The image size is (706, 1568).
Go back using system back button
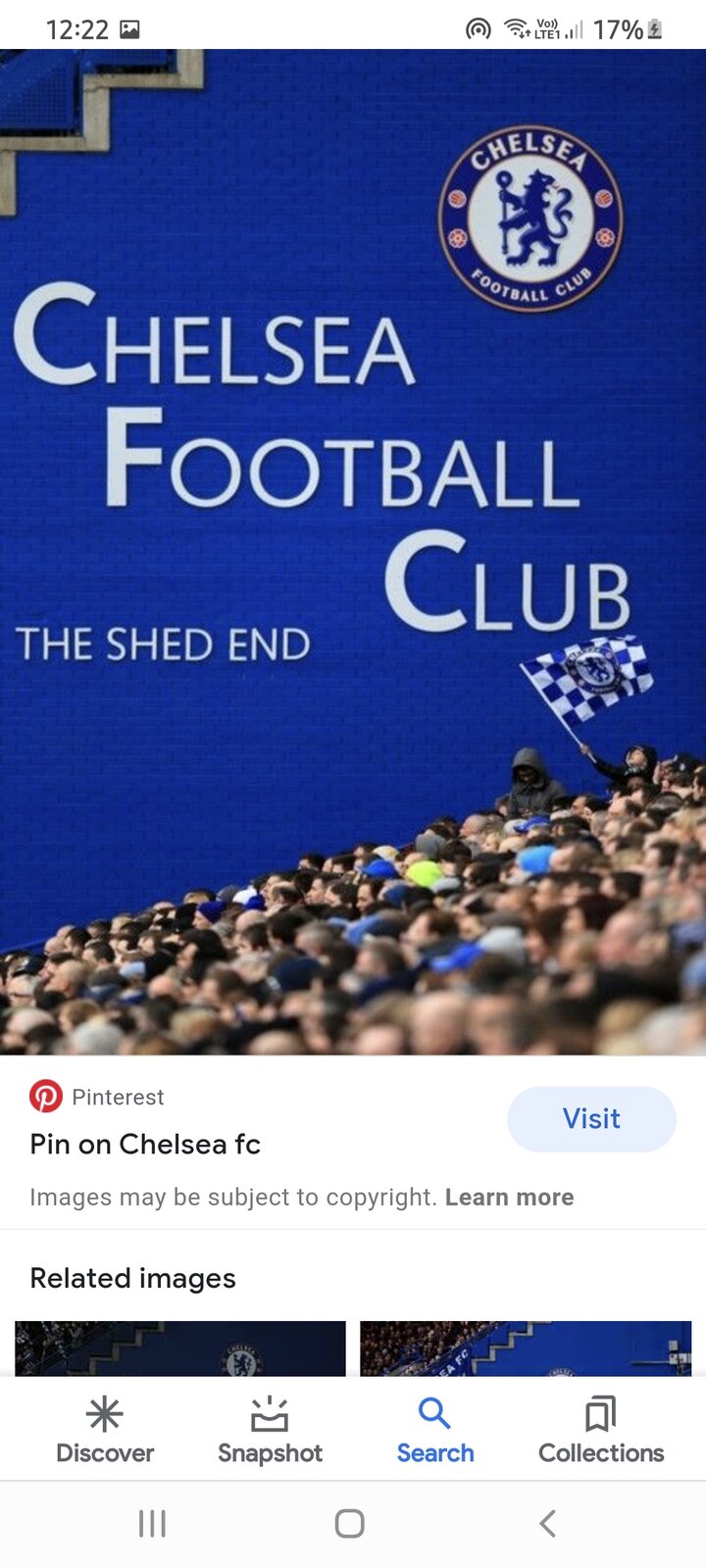[x=547, y=1523]
